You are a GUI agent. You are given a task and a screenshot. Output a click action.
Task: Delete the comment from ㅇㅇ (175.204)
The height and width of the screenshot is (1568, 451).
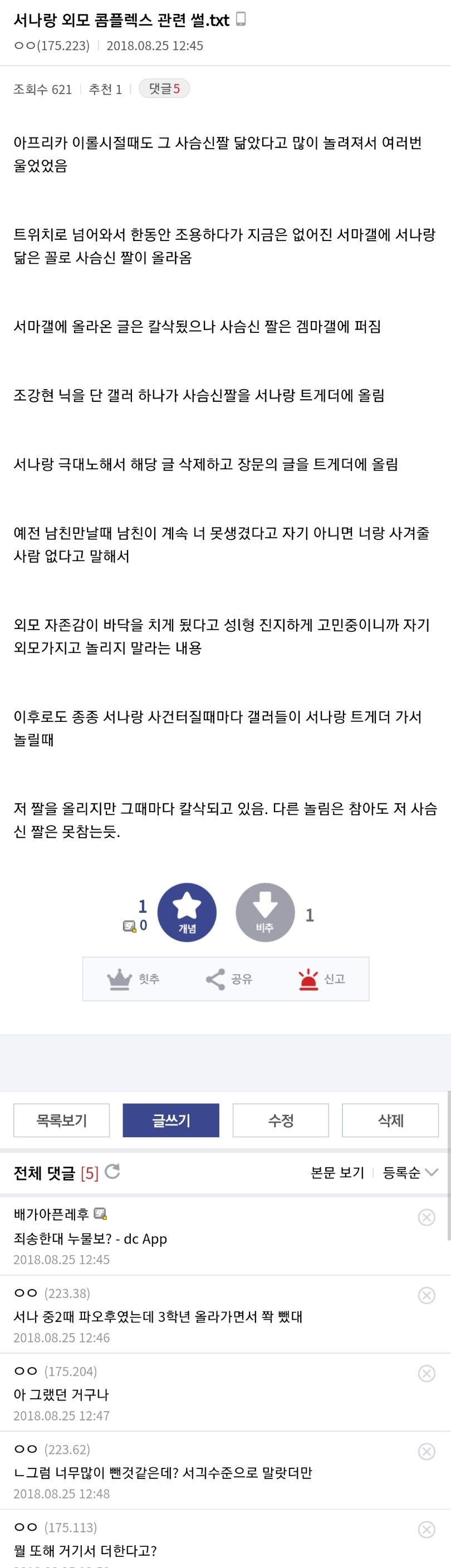click(x=427, y=1373)
